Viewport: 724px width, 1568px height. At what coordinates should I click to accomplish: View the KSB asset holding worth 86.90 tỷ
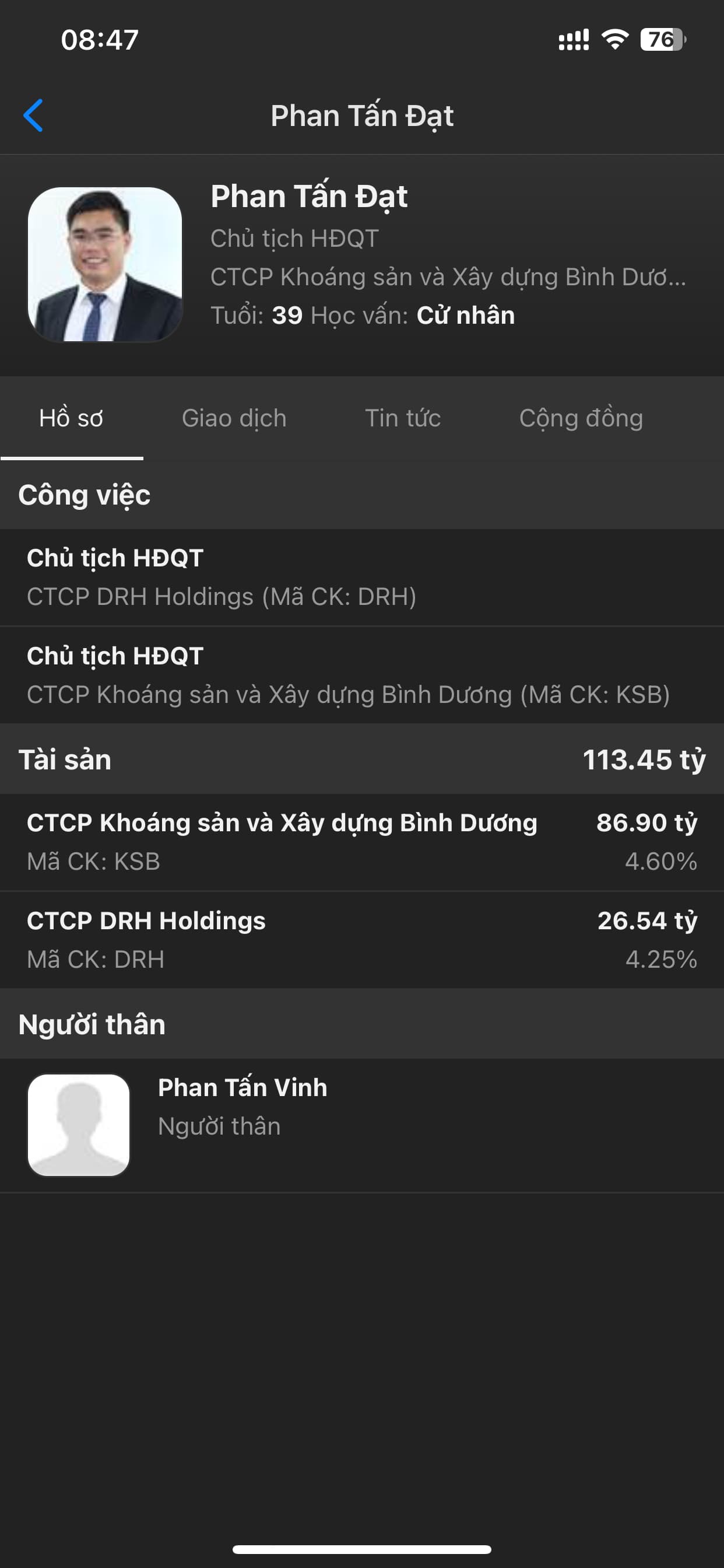[x=361, y=842]
